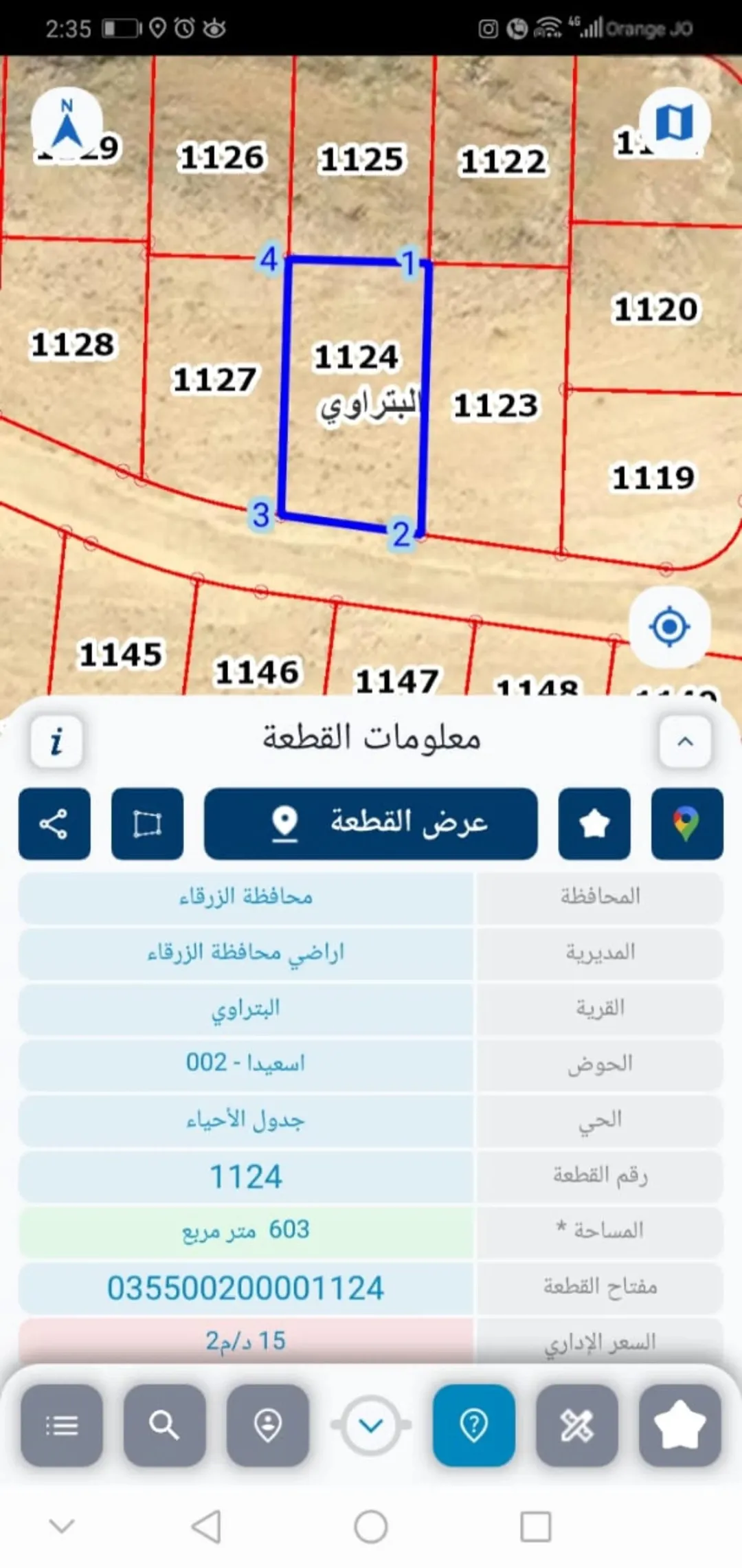Open the search tool
The height and width of the screenshot is (1568, 742).
coord(165,1425)
